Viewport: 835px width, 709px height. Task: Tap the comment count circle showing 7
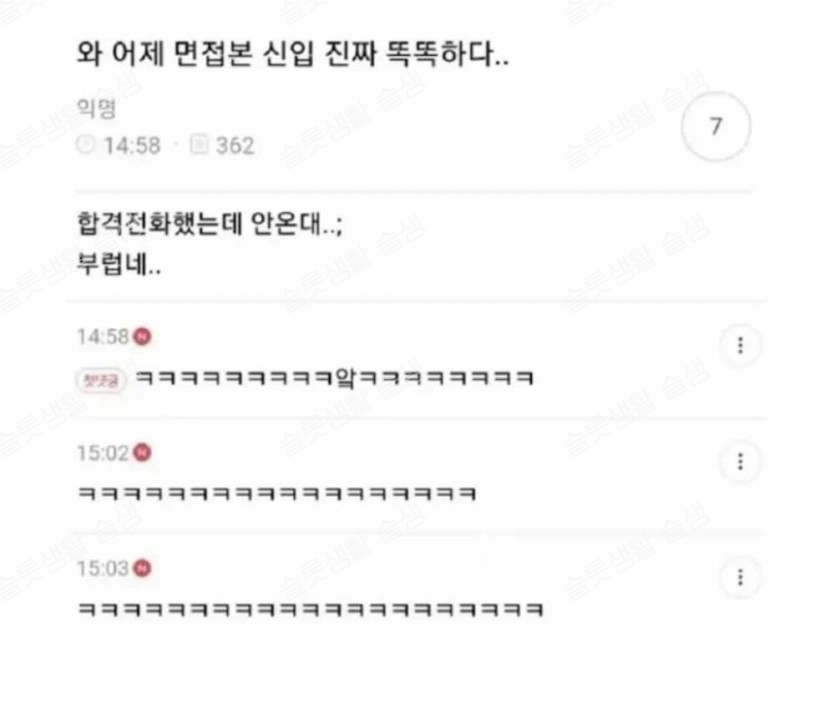pyautogui.click(x=715, y=127)
